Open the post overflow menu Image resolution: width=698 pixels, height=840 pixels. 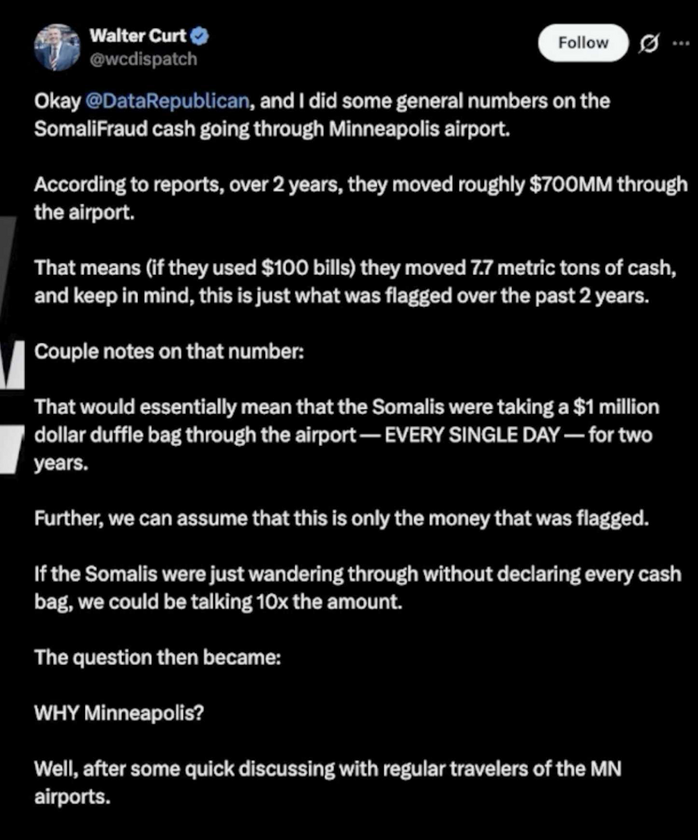[680, 43]
